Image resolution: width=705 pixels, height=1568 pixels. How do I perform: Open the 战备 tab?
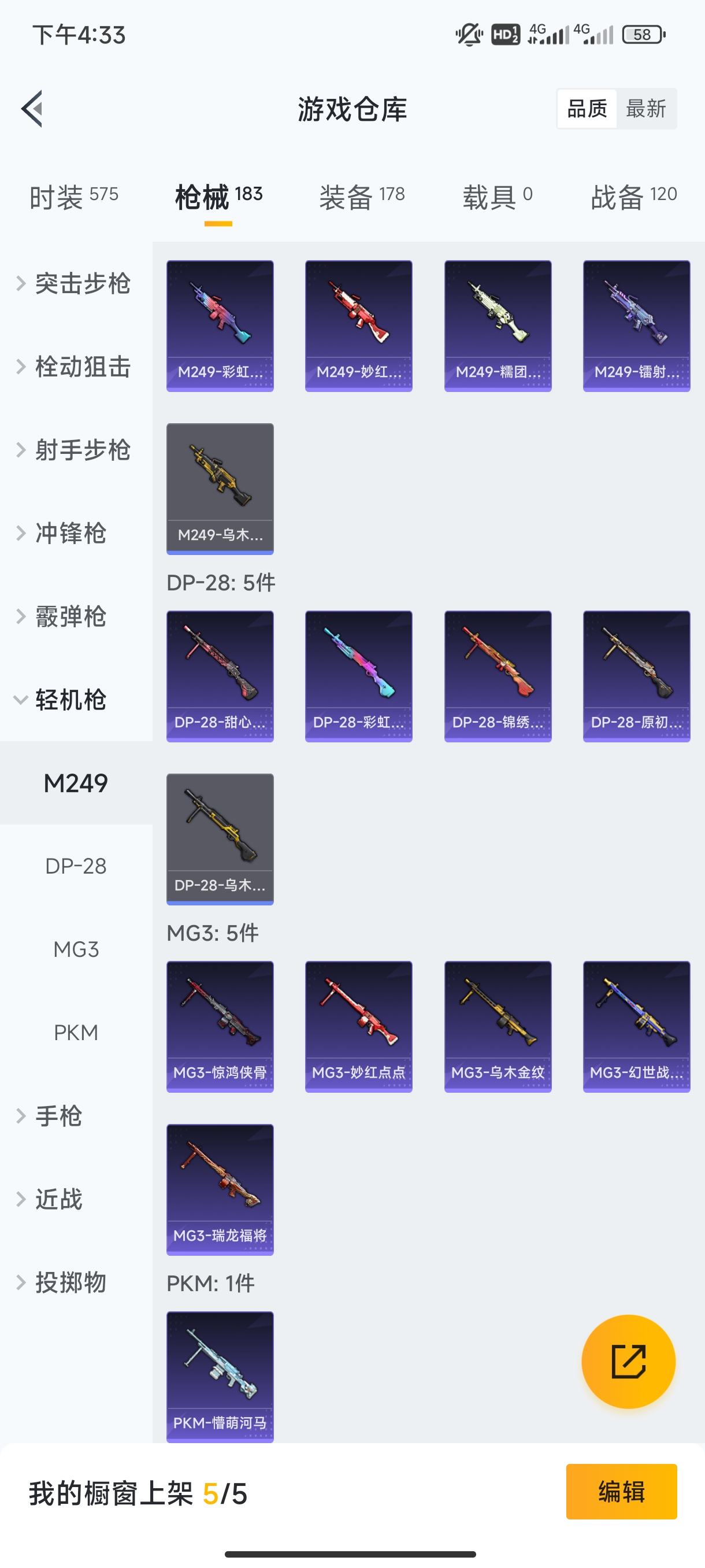click(x=633, y=197)
